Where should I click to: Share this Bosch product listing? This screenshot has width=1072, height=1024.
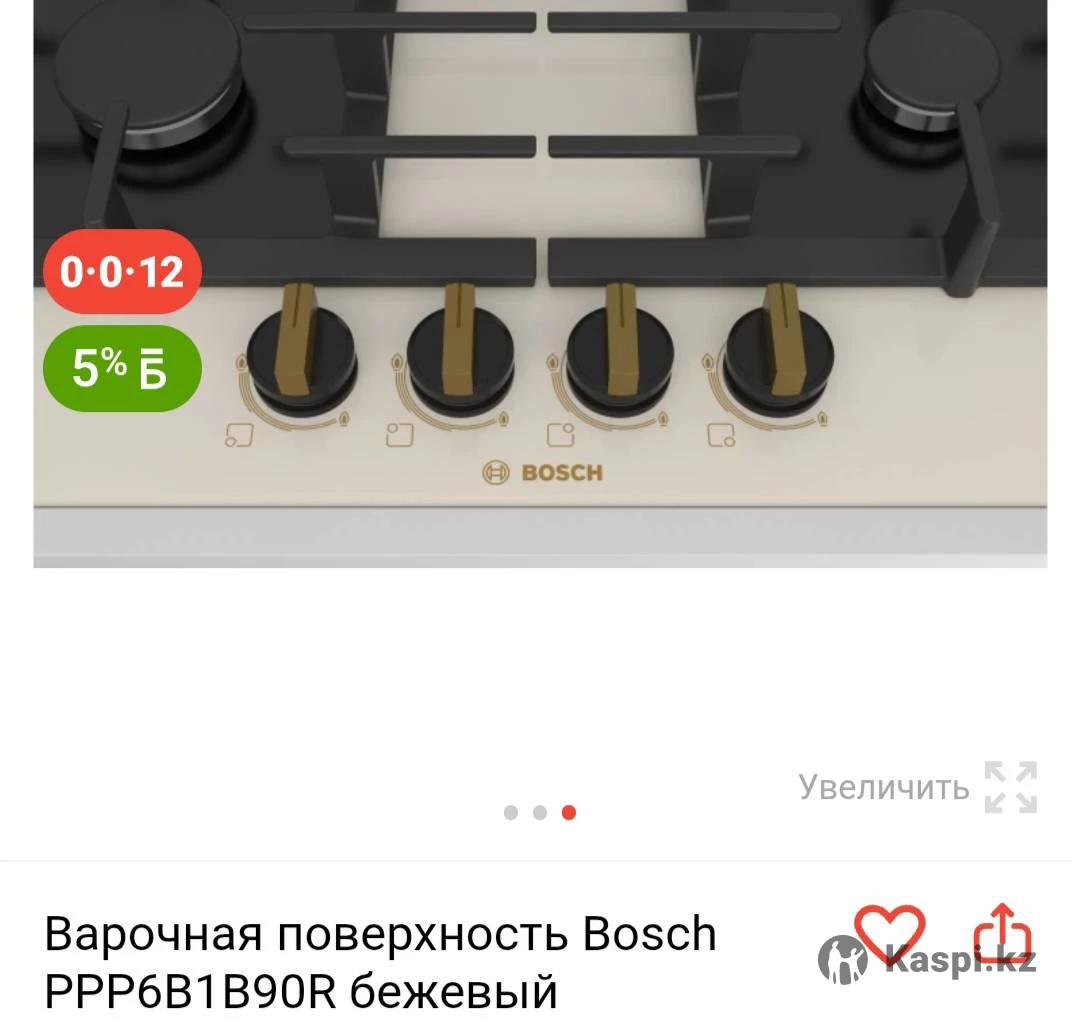coord(1002,934)
